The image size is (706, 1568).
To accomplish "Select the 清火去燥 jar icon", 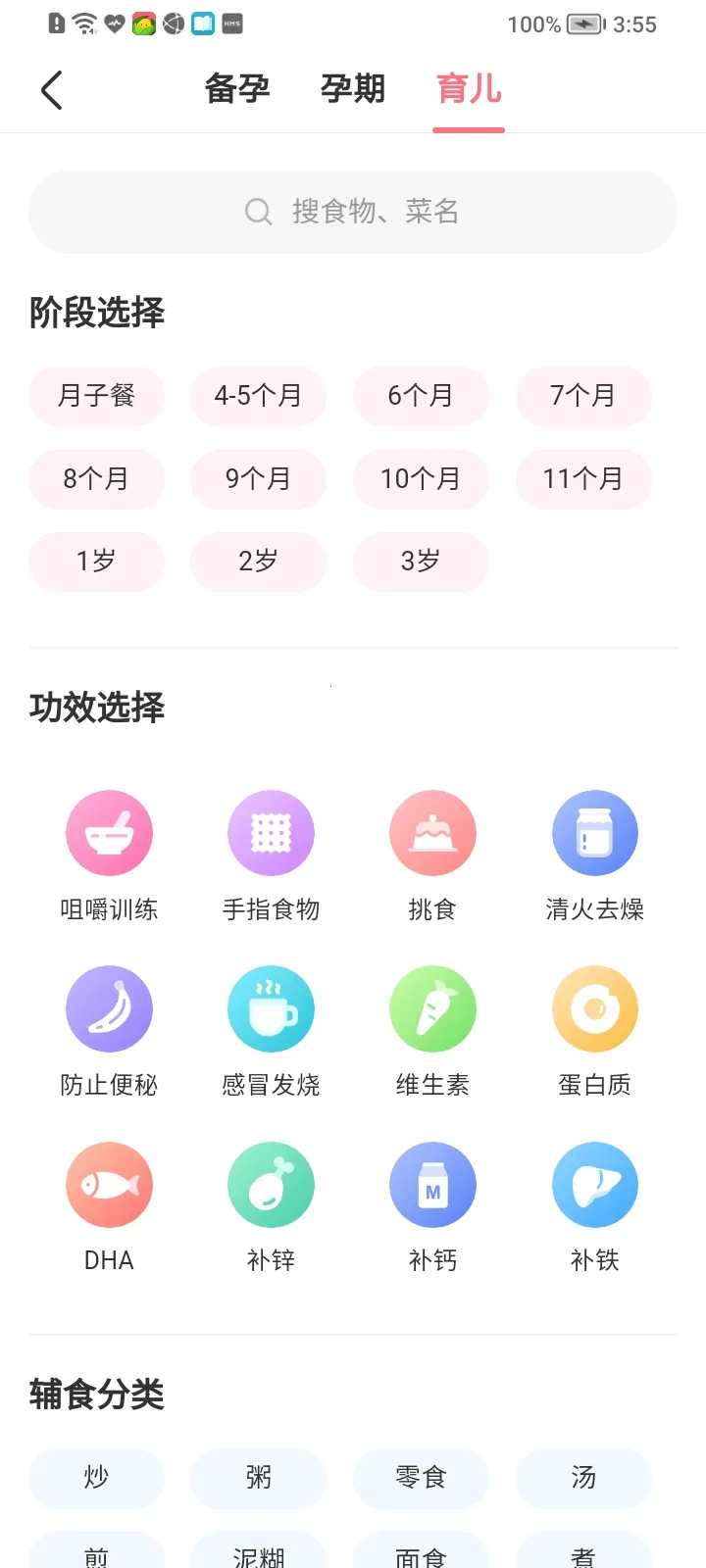I will (594, 832).
